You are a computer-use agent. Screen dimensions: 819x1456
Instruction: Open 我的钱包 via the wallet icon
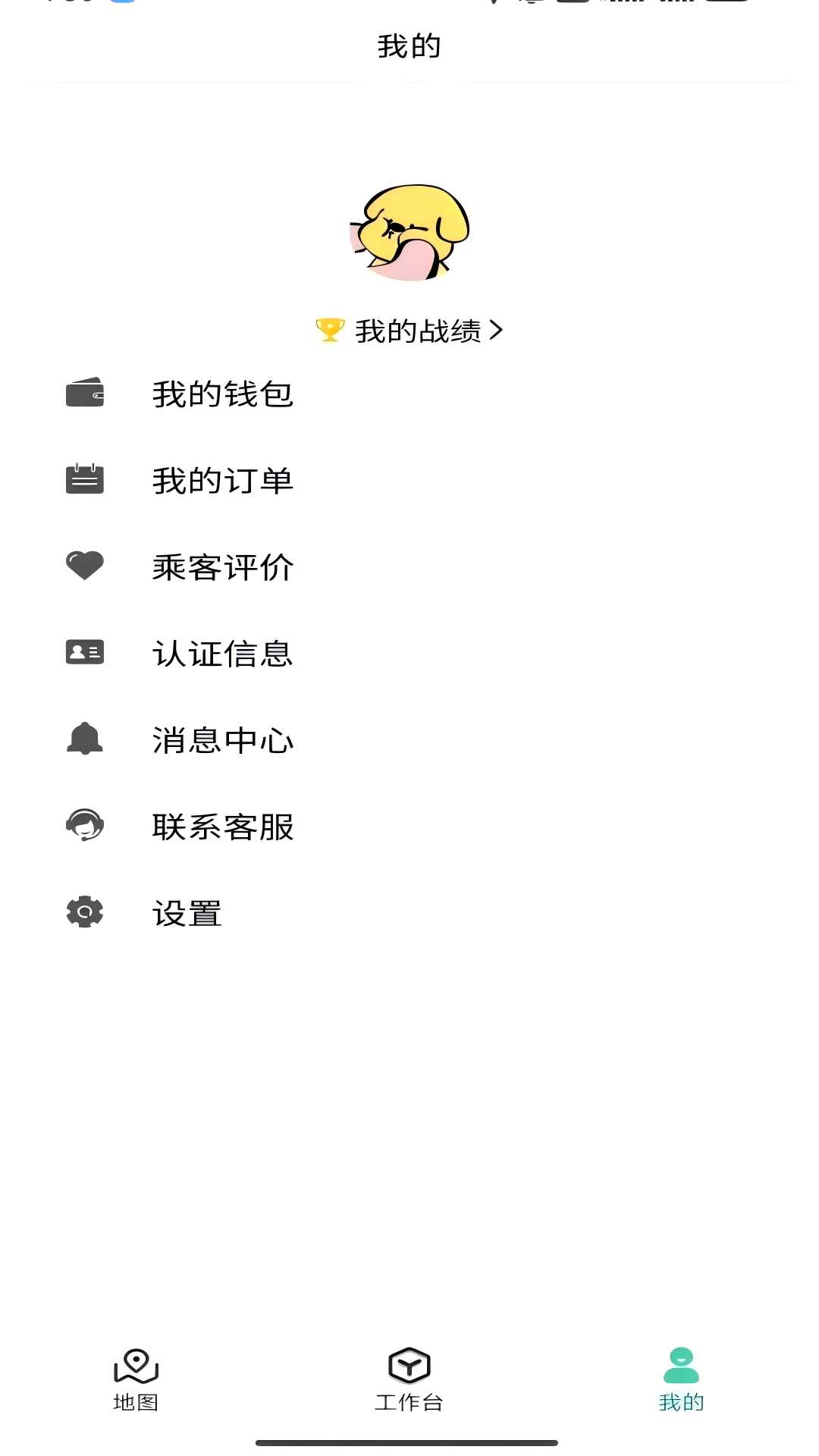click(x=84, y=394)
